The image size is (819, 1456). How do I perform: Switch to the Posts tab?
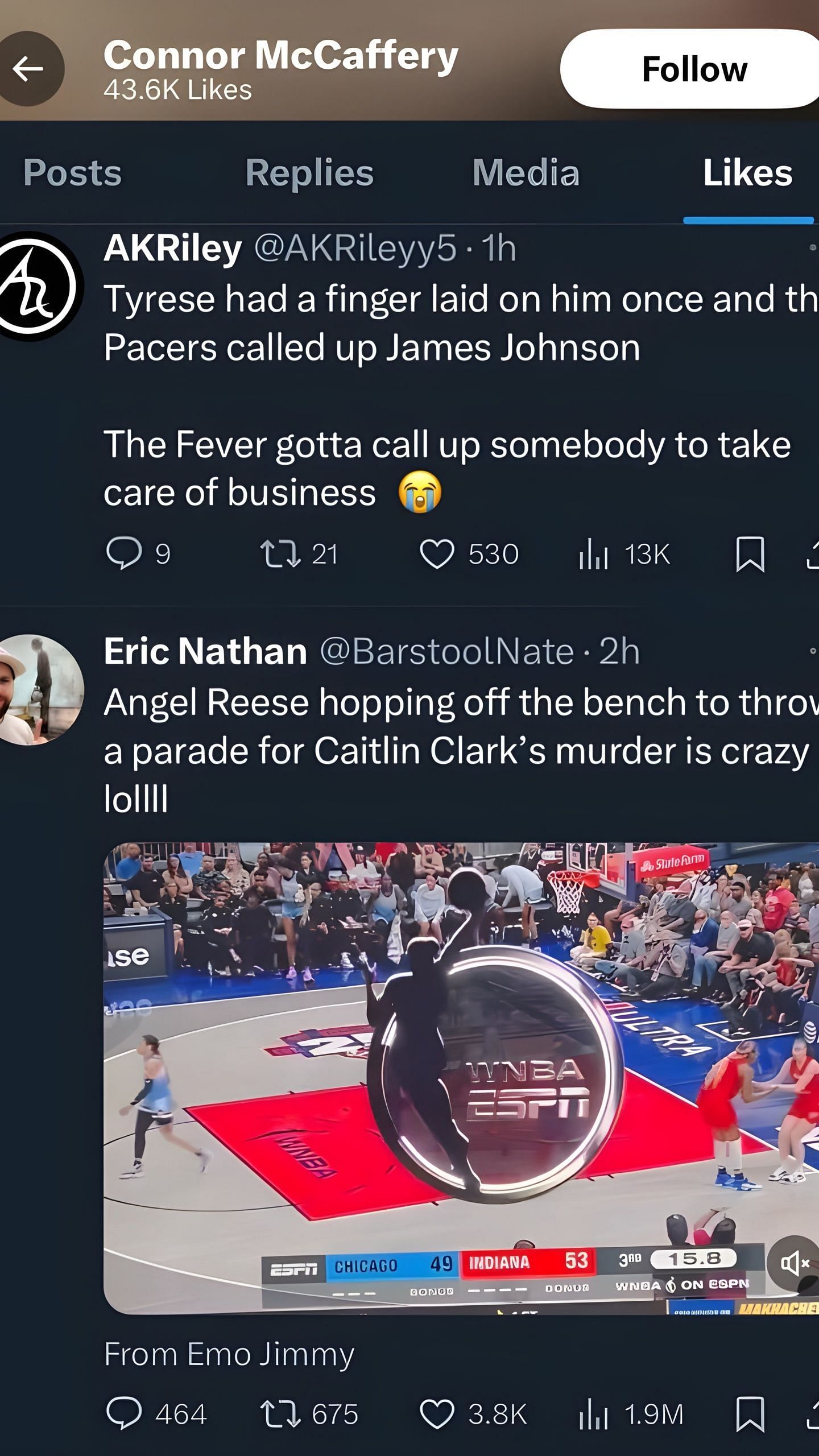click(72, 172)
